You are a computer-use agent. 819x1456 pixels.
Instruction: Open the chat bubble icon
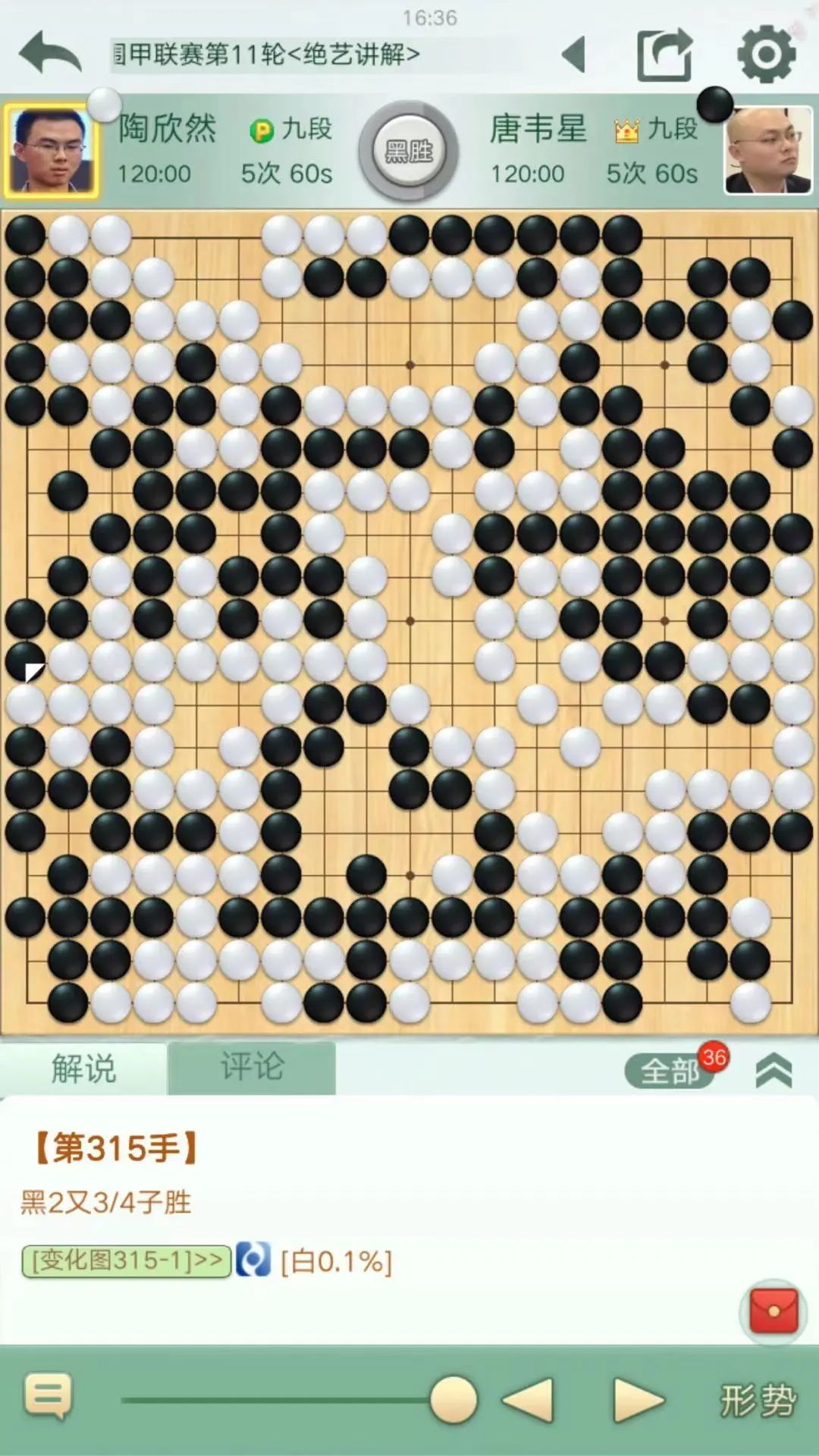(x=49, y=1395)
